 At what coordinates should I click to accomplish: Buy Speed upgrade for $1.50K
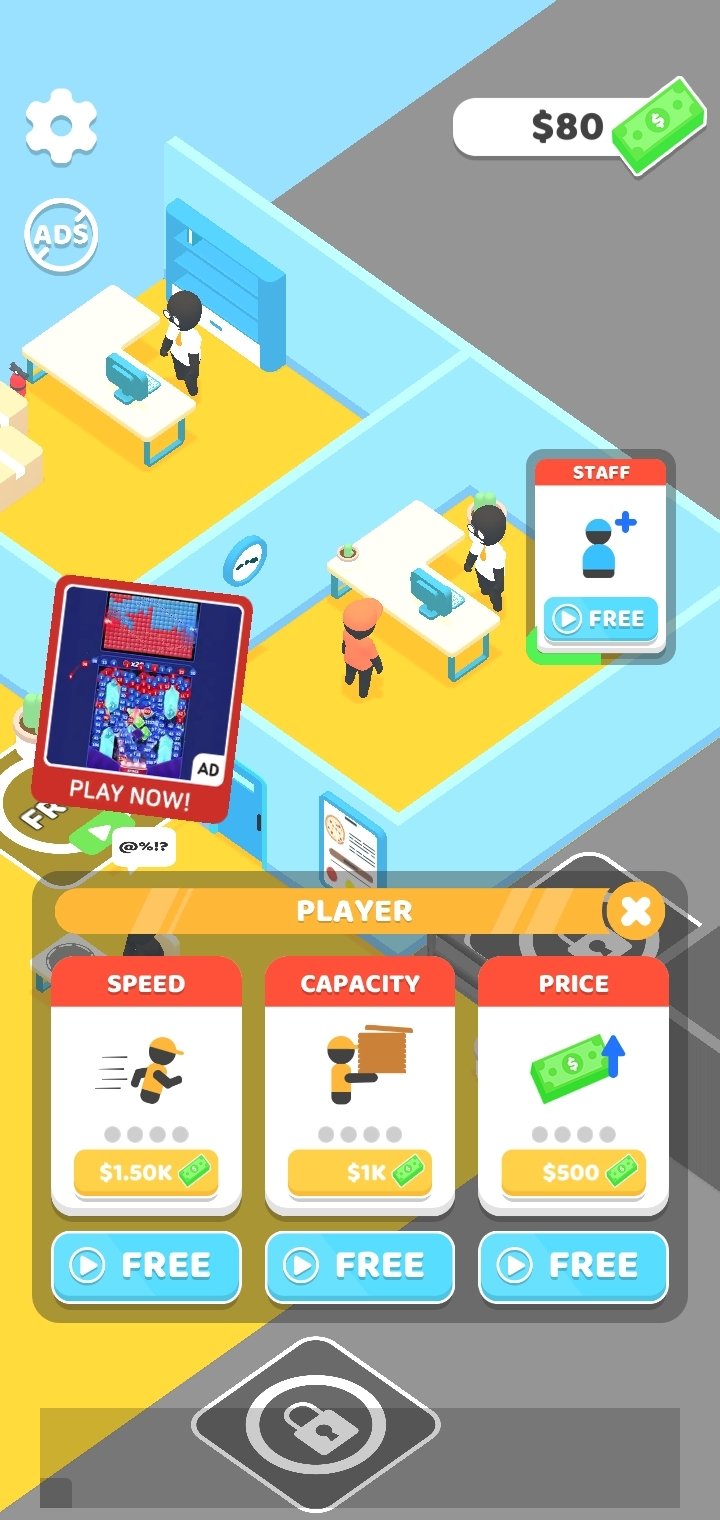click(x=146, y=1172)
